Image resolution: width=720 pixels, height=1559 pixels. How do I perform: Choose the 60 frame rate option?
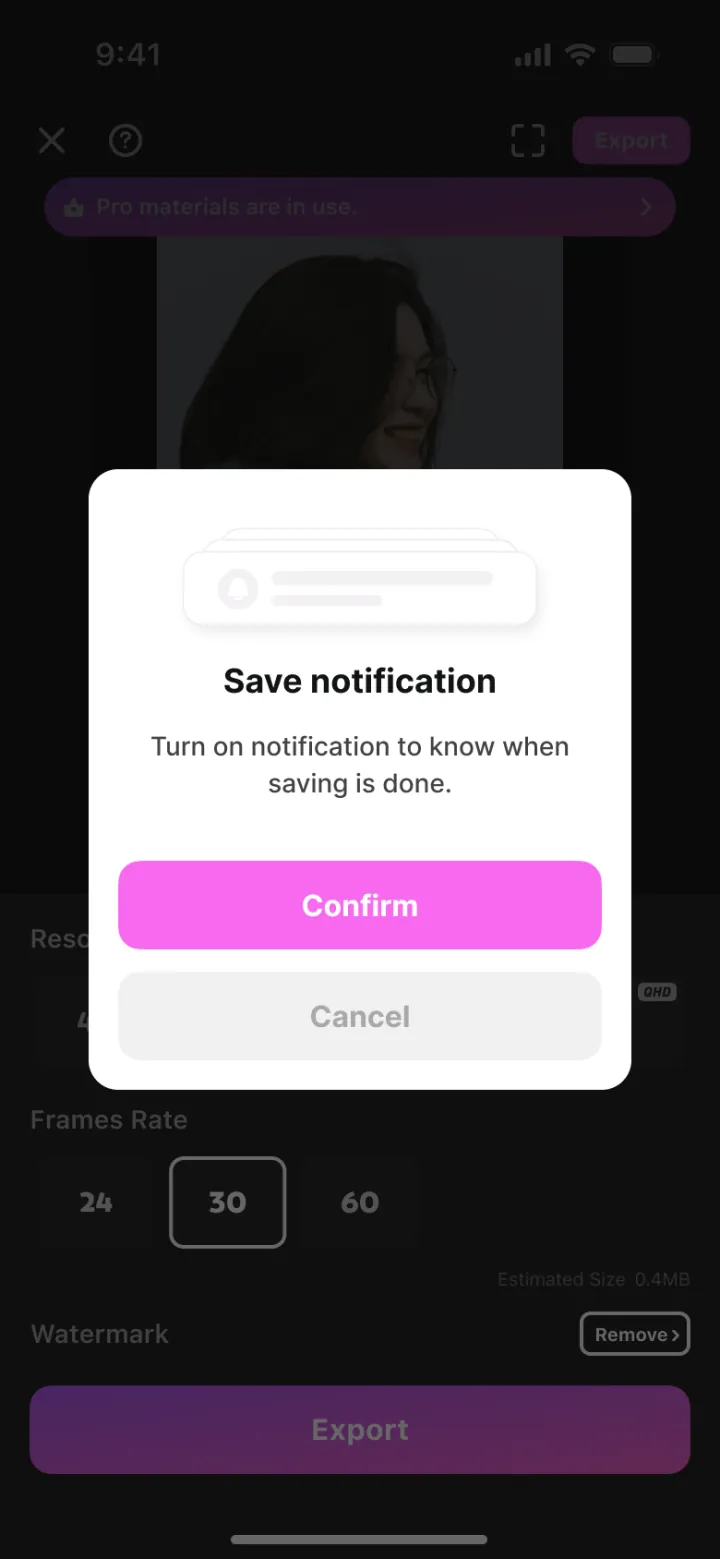point(360,1202)
